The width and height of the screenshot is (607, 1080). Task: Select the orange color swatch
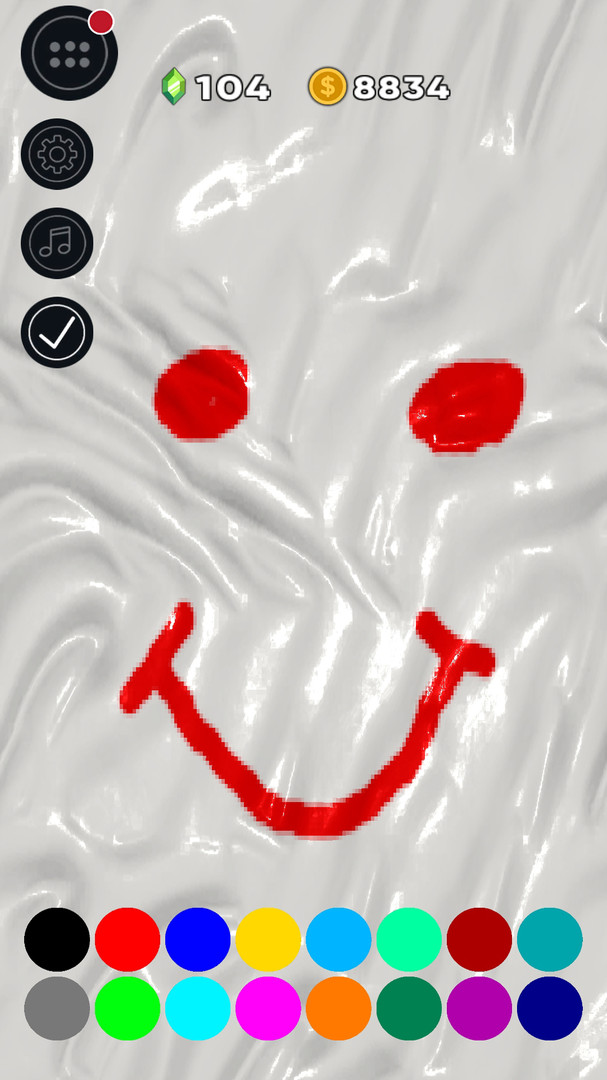tap(338, 1008)
